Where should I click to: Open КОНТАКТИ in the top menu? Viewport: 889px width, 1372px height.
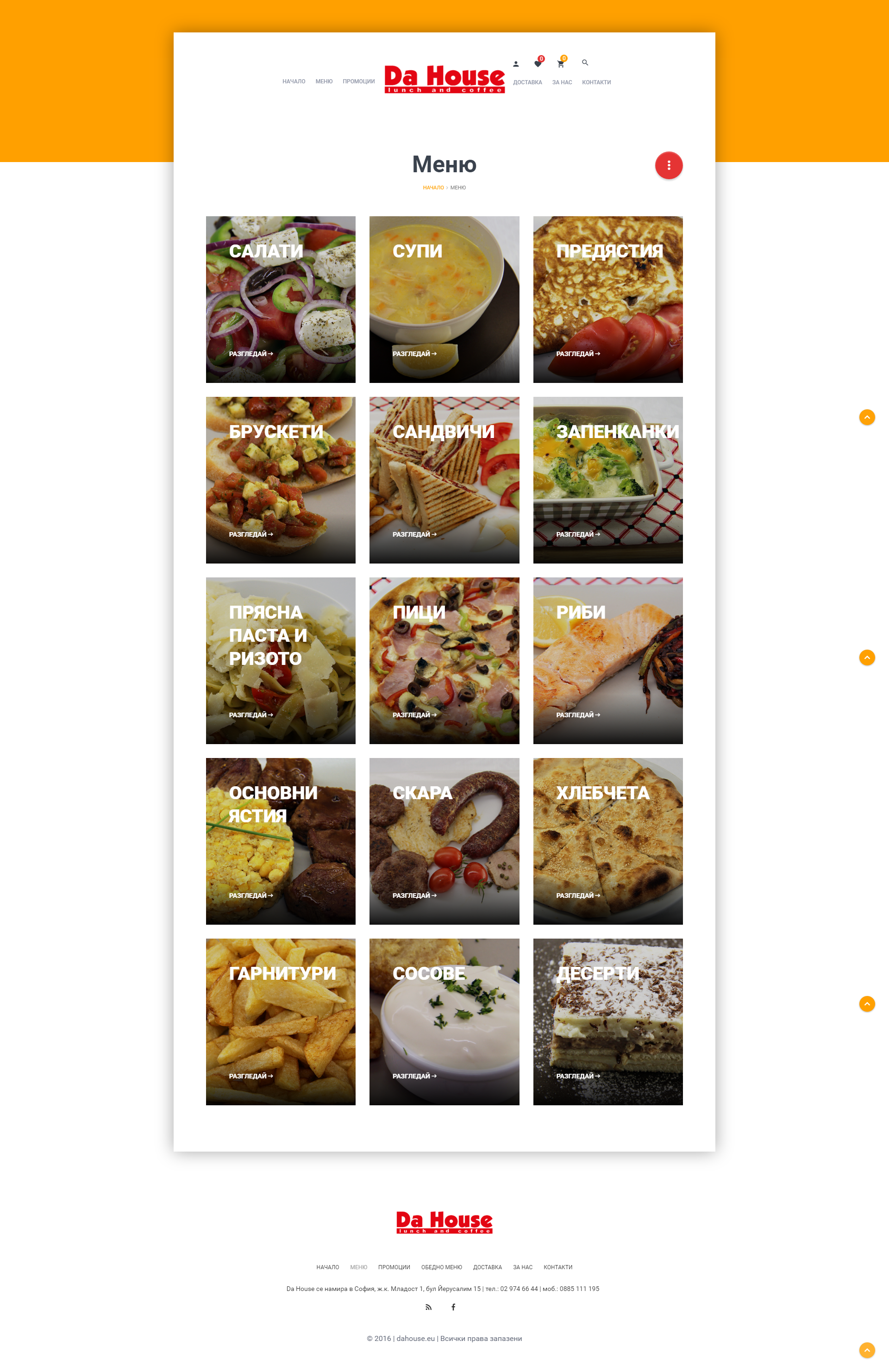pos(596,82)
